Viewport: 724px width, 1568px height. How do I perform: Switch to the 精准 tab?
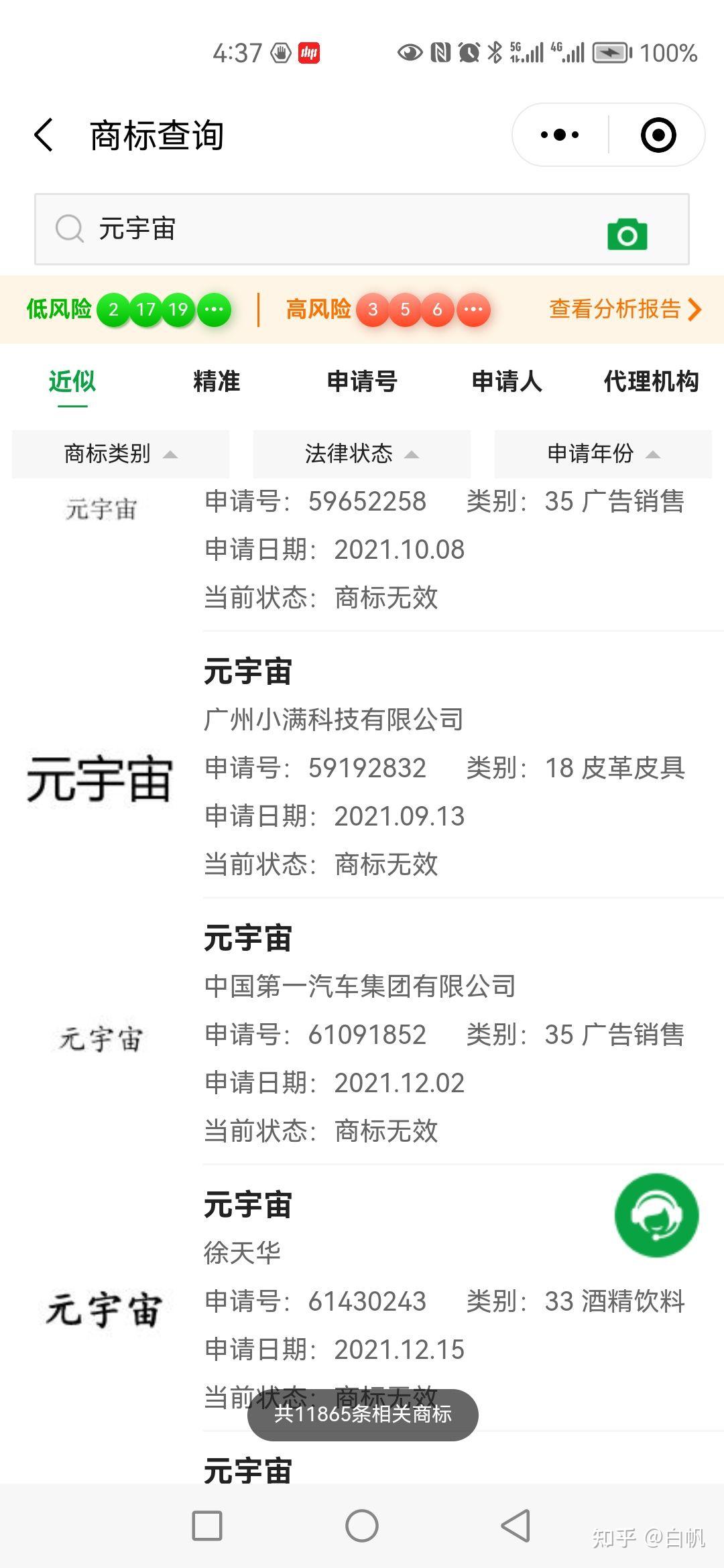point(216,382)
